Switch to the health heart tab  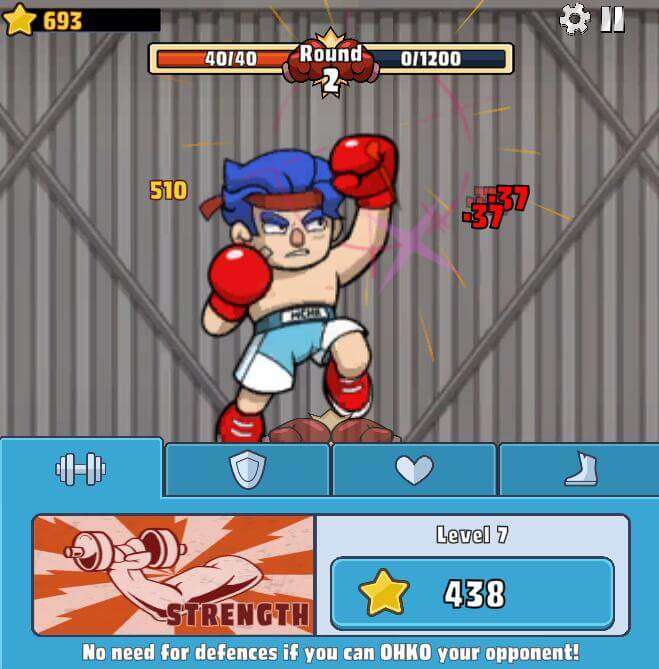click(413, 469)
